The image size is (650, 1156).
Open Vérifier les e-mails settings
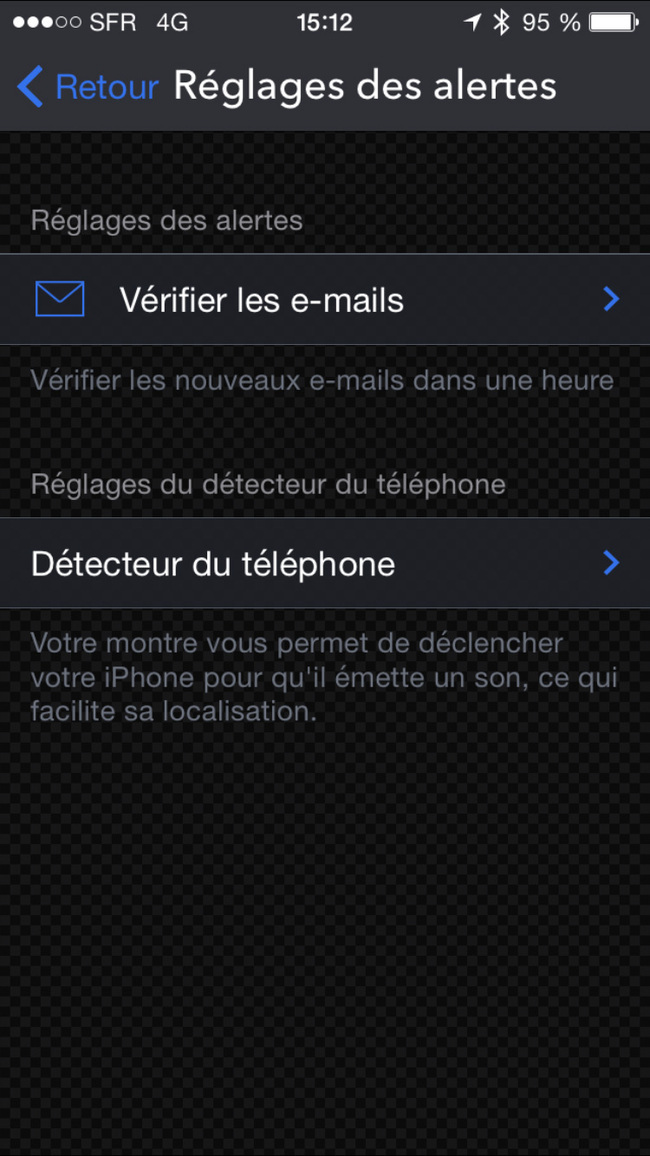point(325,299)
